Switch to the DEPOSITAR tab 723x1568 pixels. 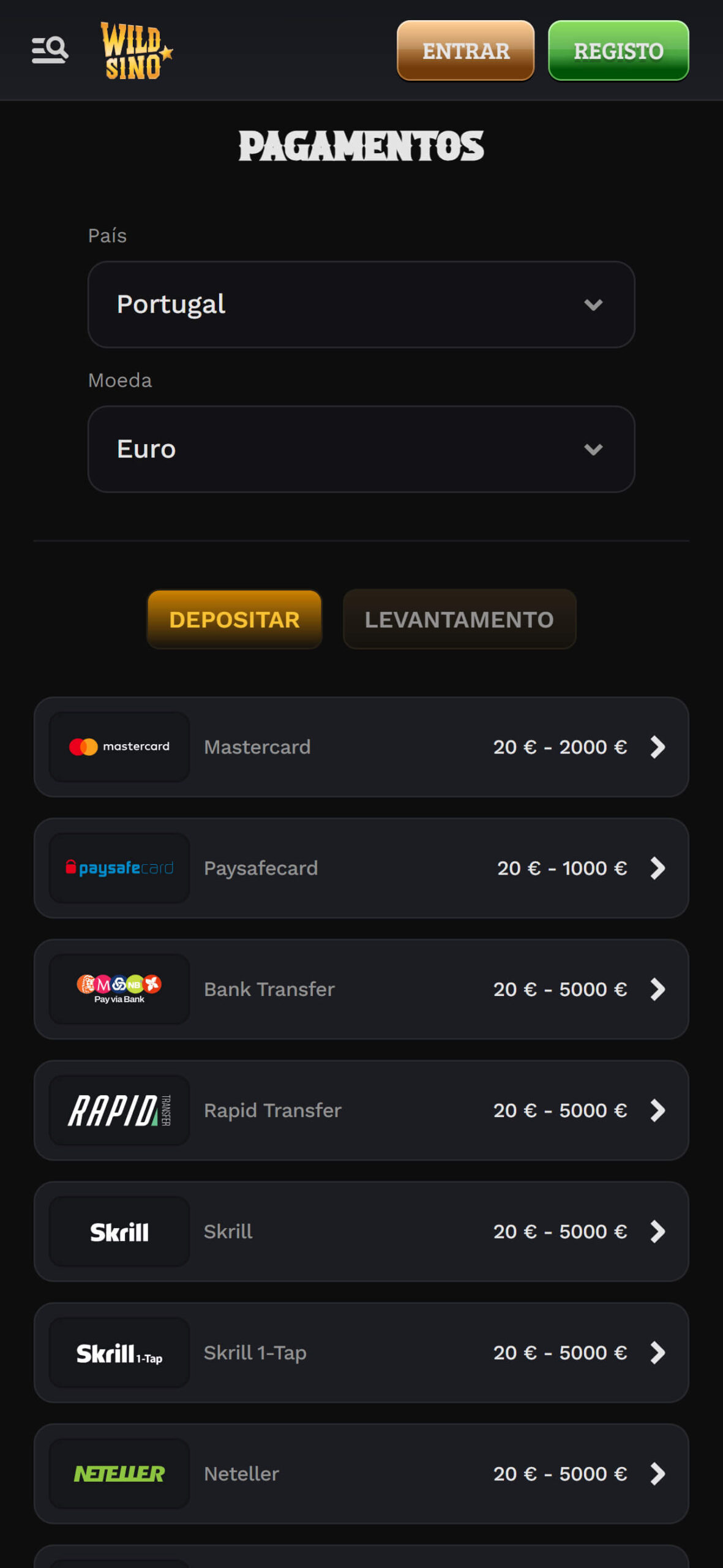click(234, 619)
